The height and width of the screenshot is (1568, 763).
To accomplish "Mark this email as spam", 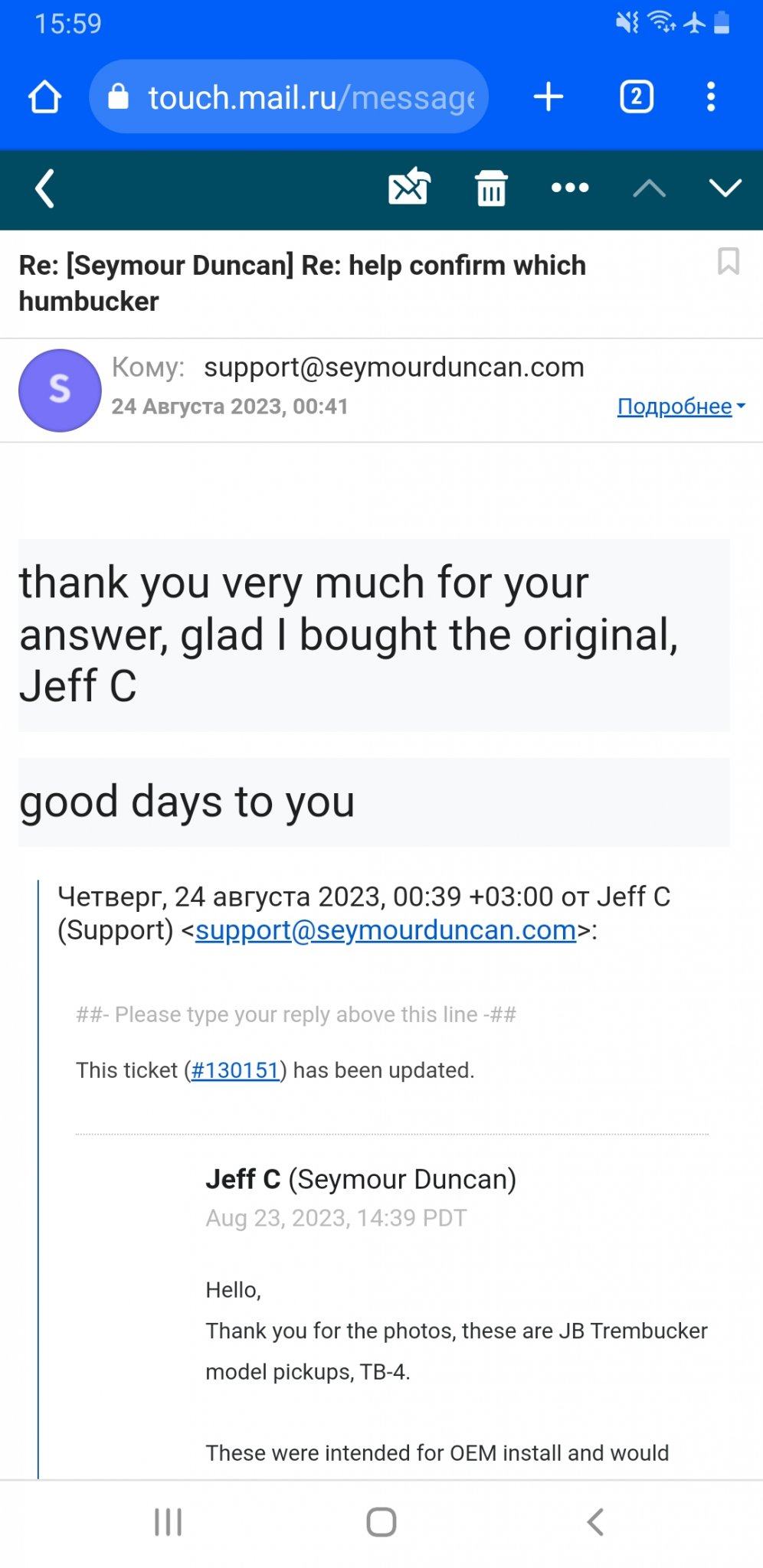I will point(409,188).
